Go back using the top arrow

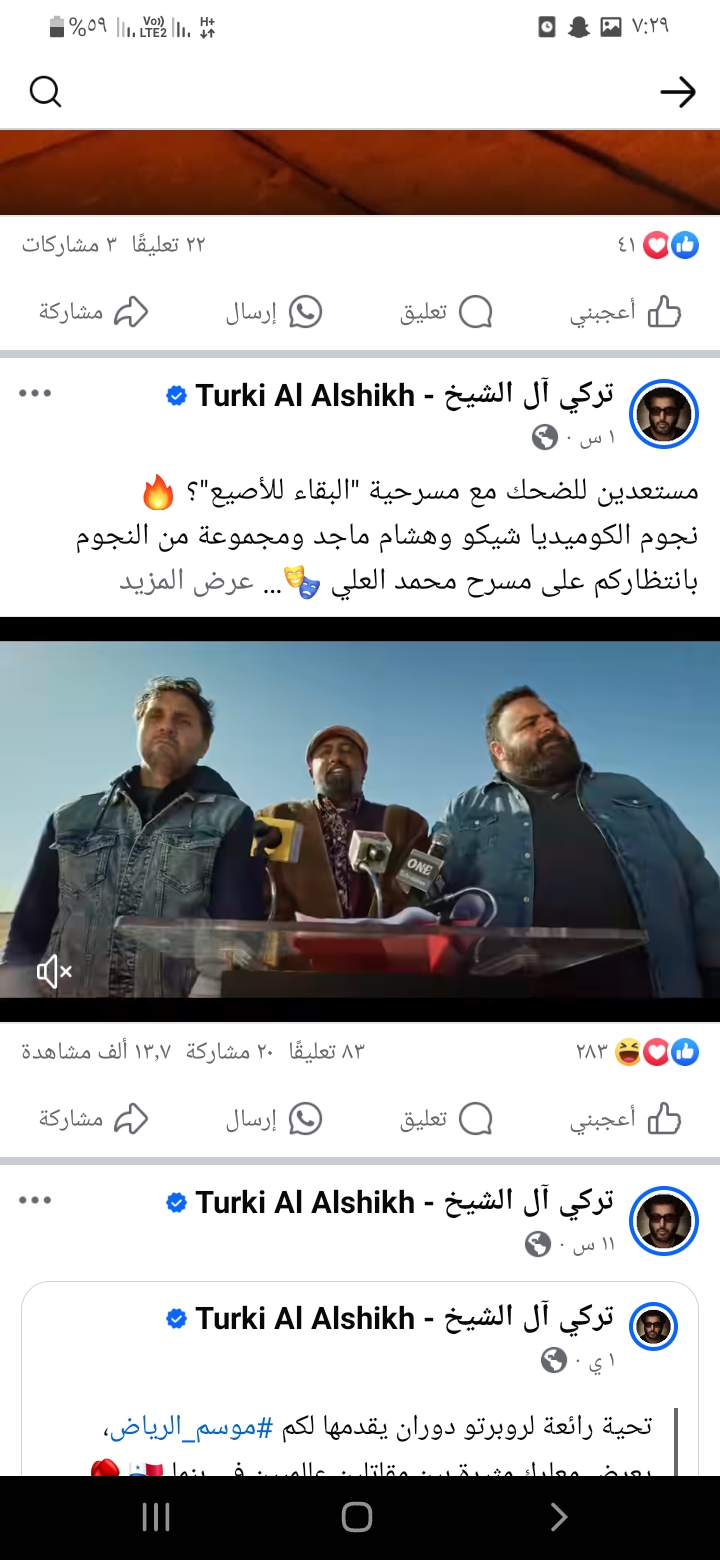tap(677, 92)
